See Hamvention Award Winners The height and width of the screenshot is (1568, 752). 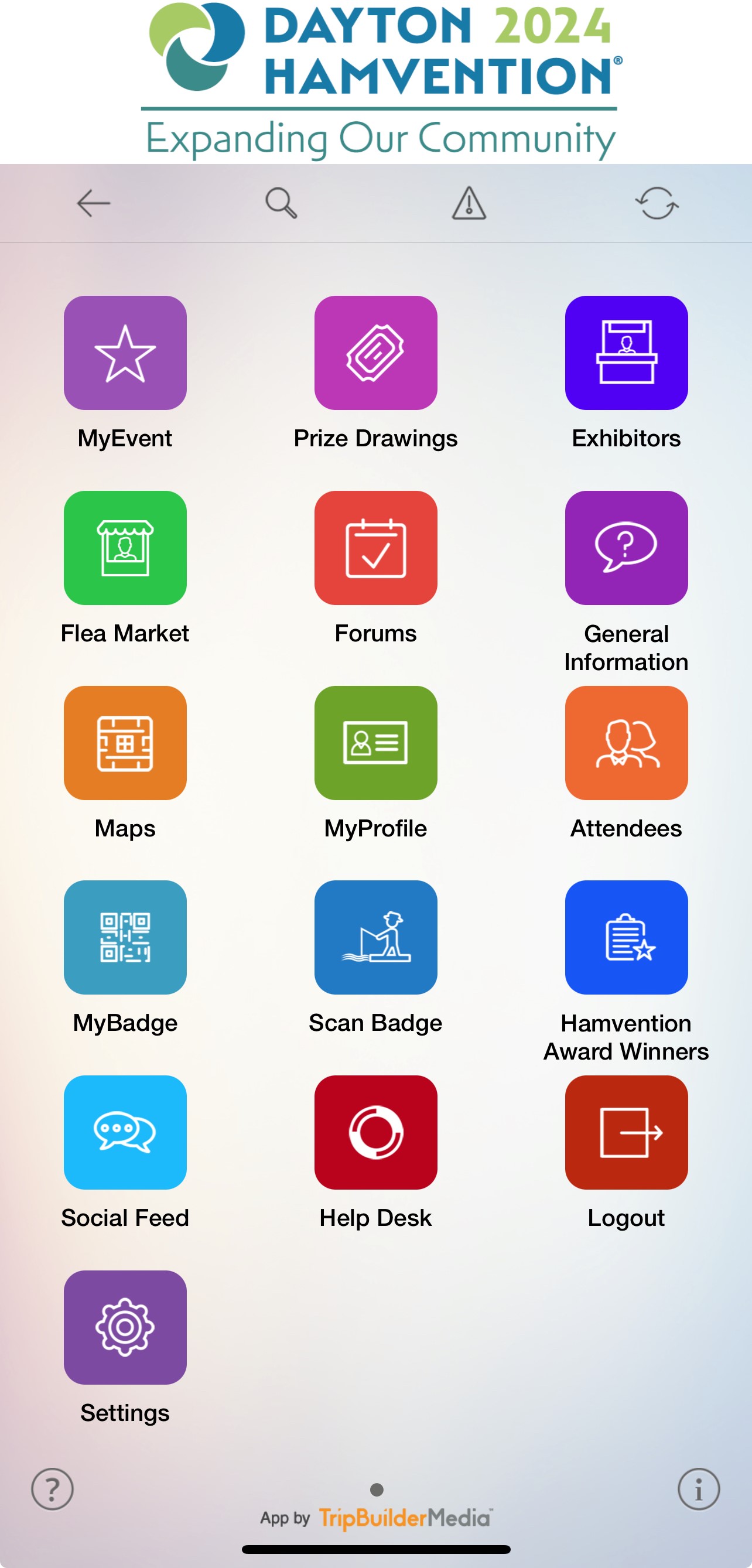coord(626,937)
